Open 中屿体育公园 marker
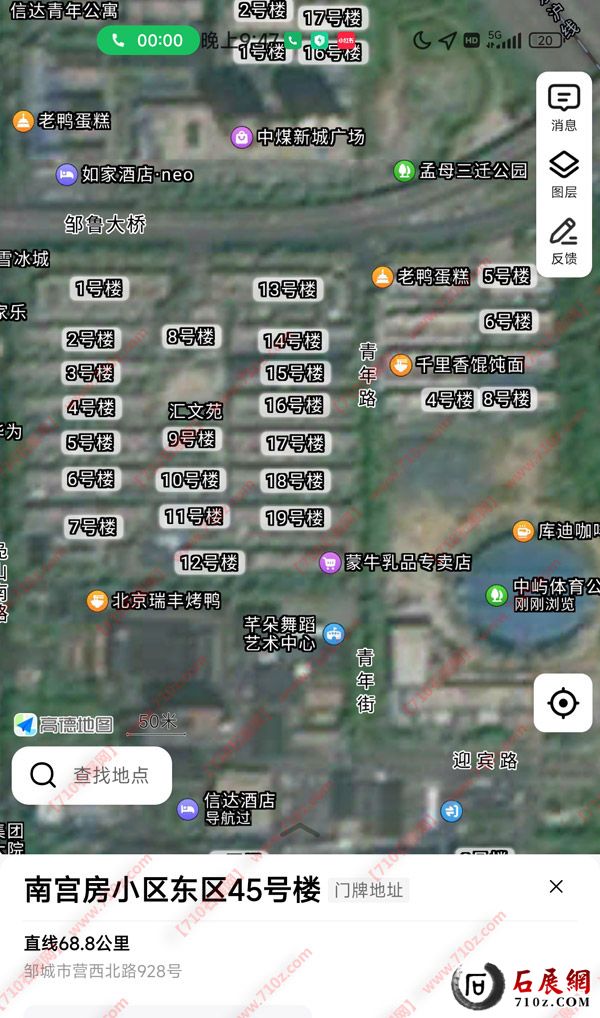The width and height of the screenshot is (600, 1018). click(x=495, y=594)
